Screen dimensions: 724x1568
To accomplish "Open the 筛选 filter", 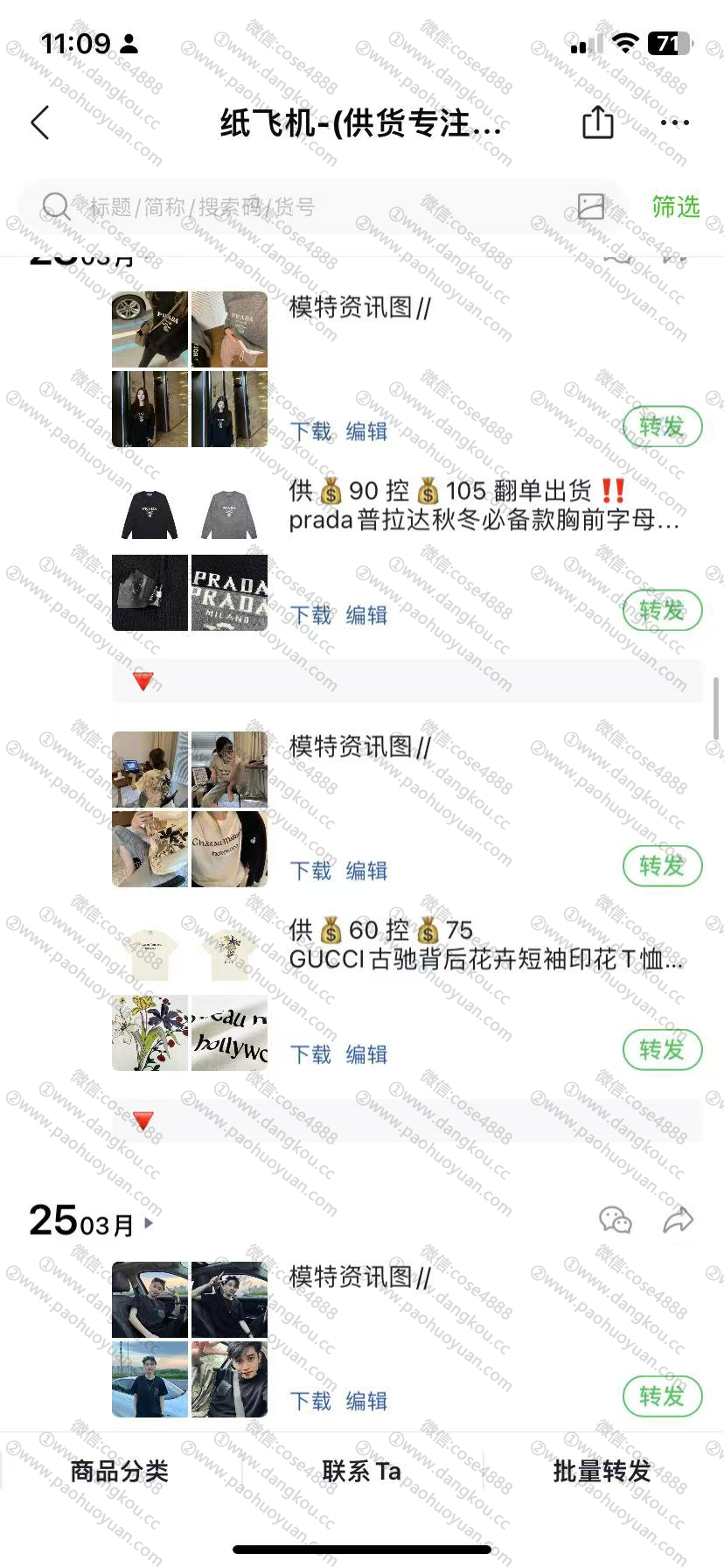I will [x=675, y=206].
